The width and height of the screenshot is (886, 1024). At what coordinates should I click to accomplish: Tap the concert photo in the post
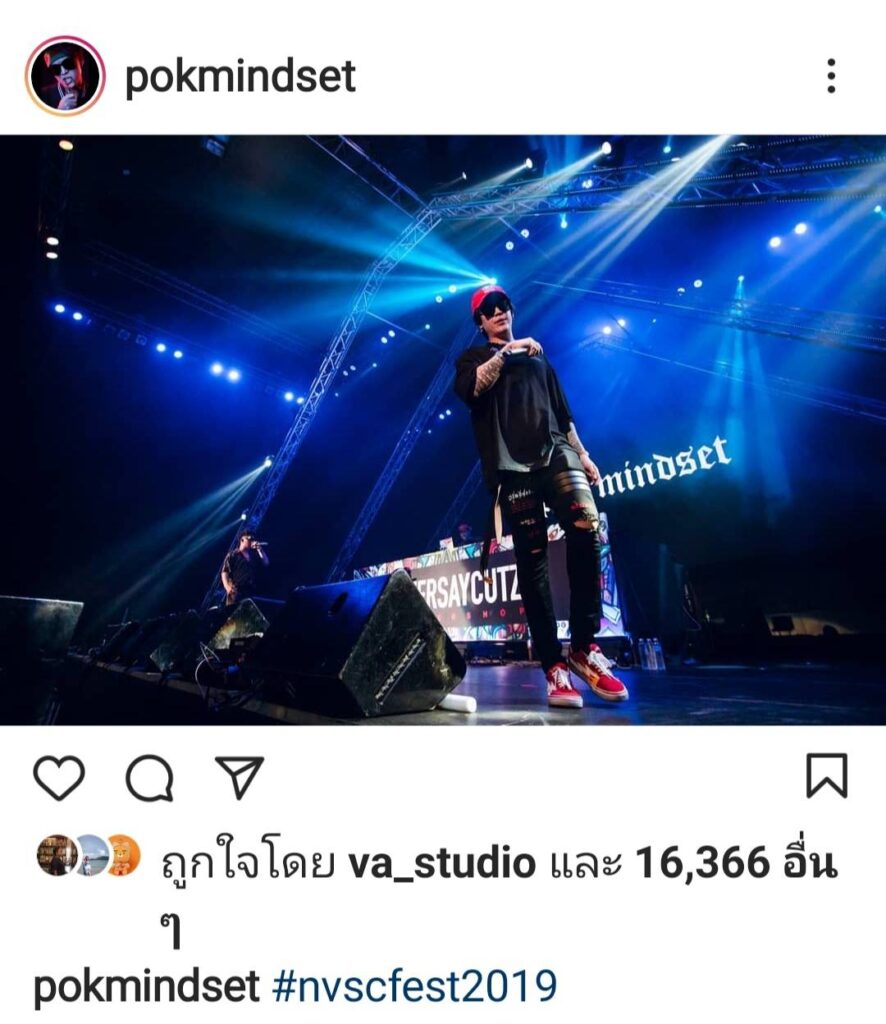443,430
